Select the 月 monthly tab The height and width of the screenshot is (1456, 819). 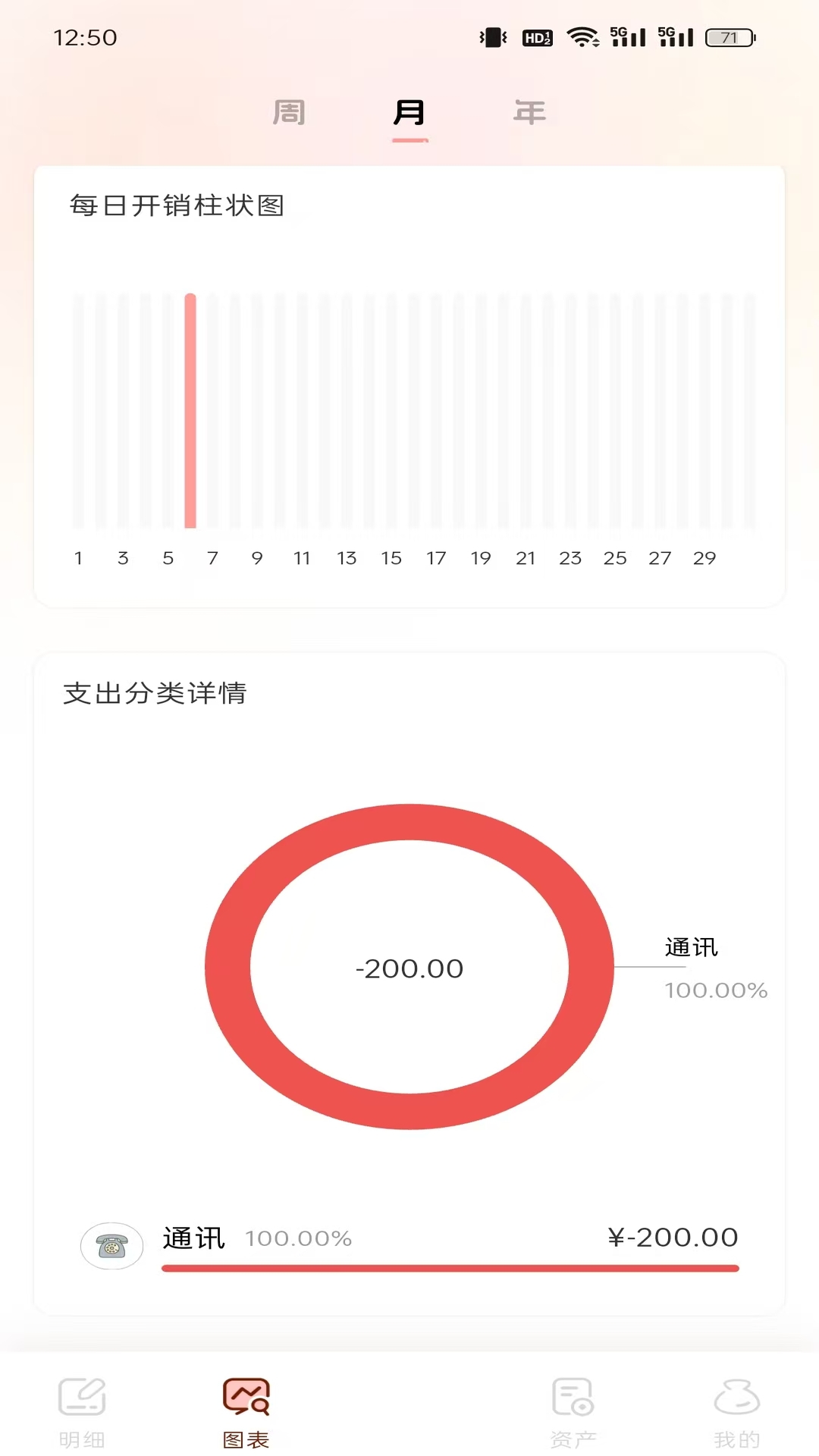409,112
